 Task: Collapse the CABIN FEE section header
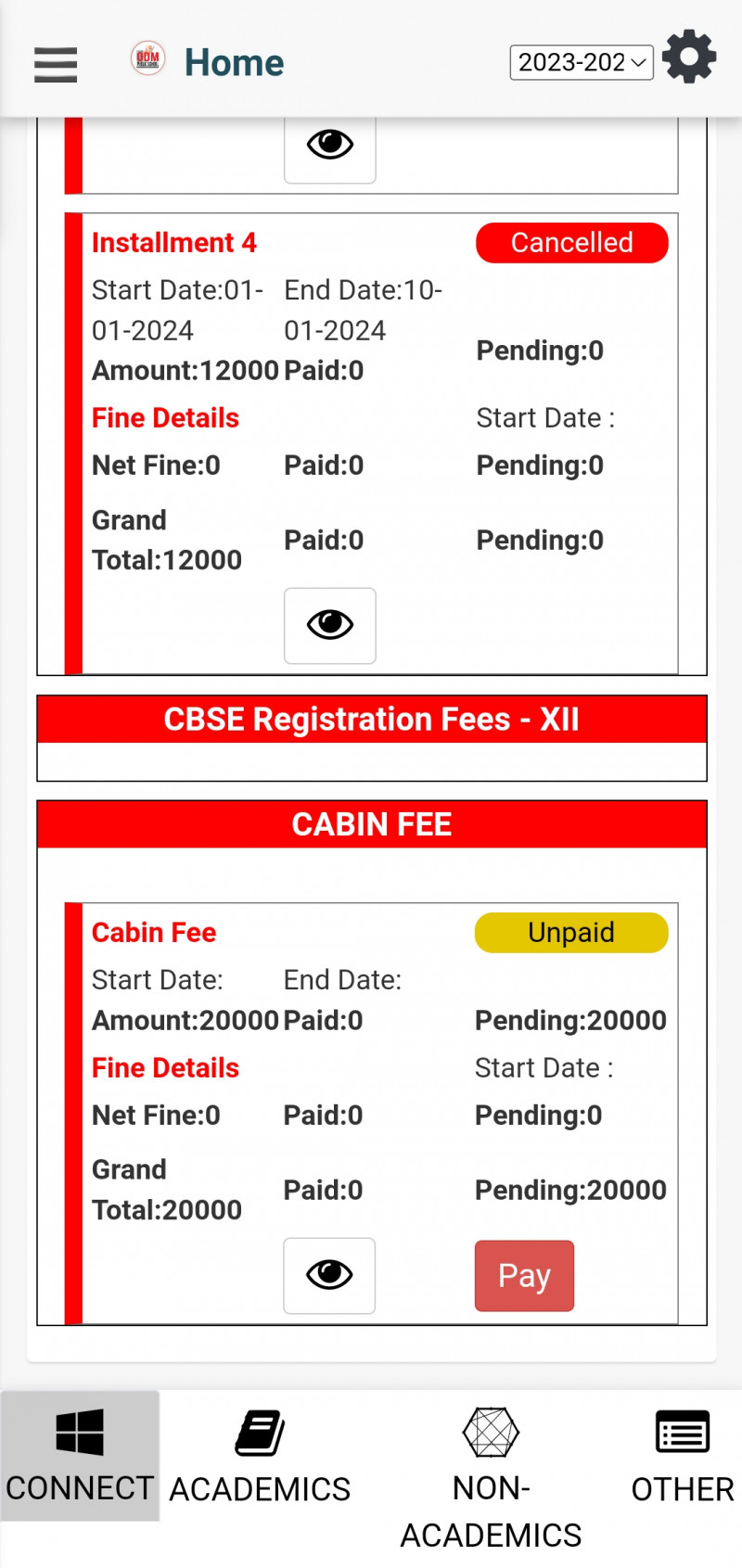pos(371,824)
